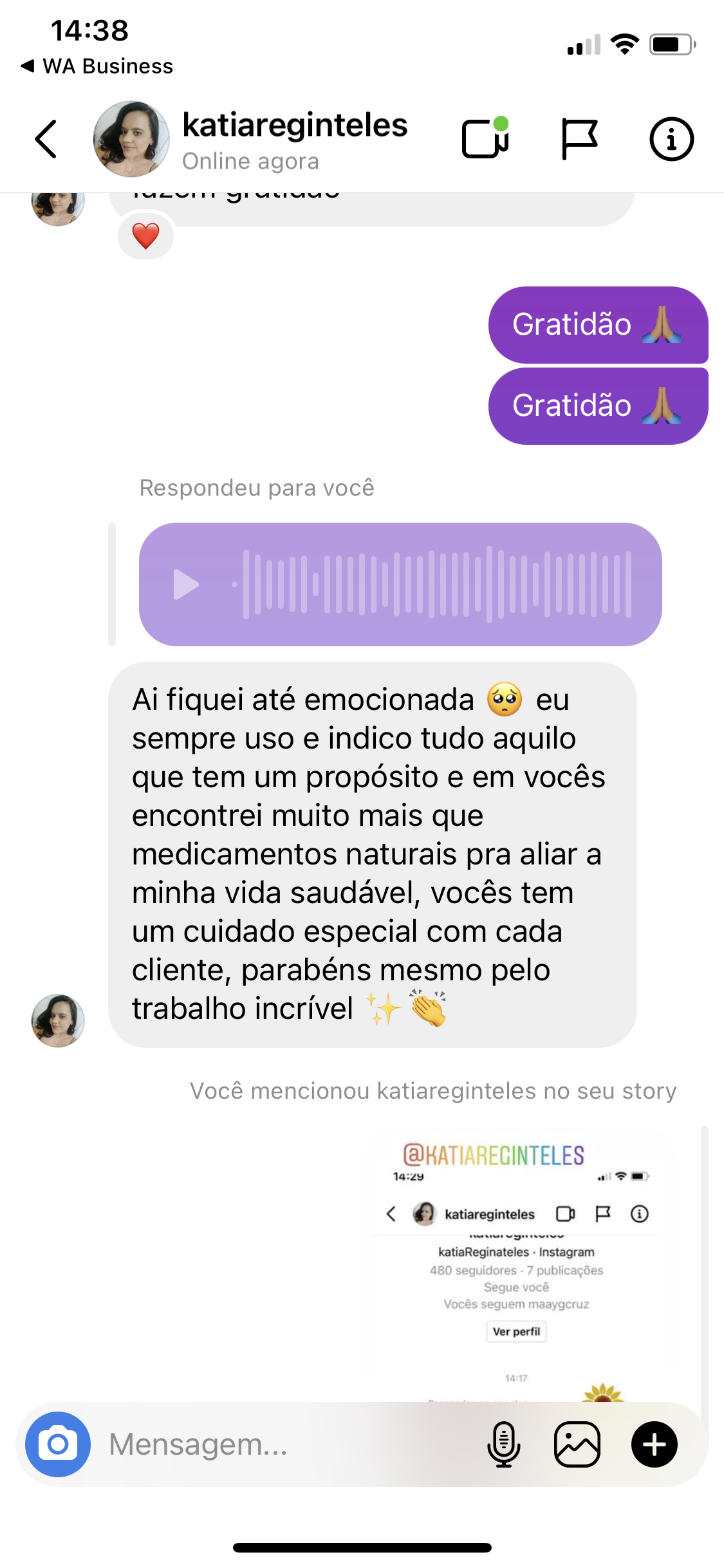
Task: Start a video call
Action: coord(486,138)
